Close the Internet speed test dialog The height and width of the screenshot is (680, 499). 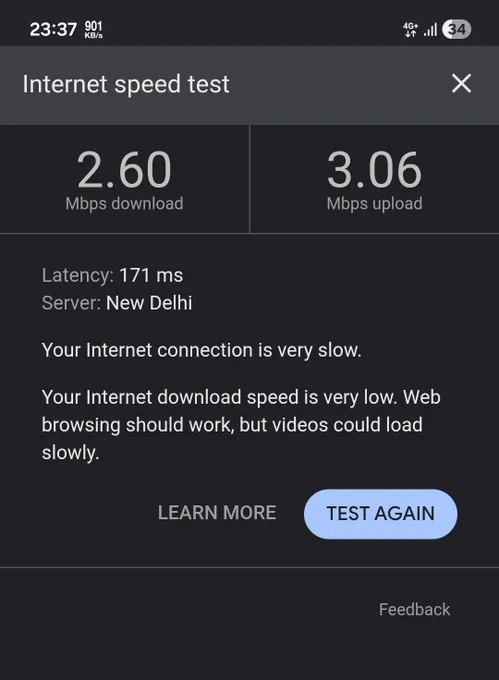[x=461, y=83]
